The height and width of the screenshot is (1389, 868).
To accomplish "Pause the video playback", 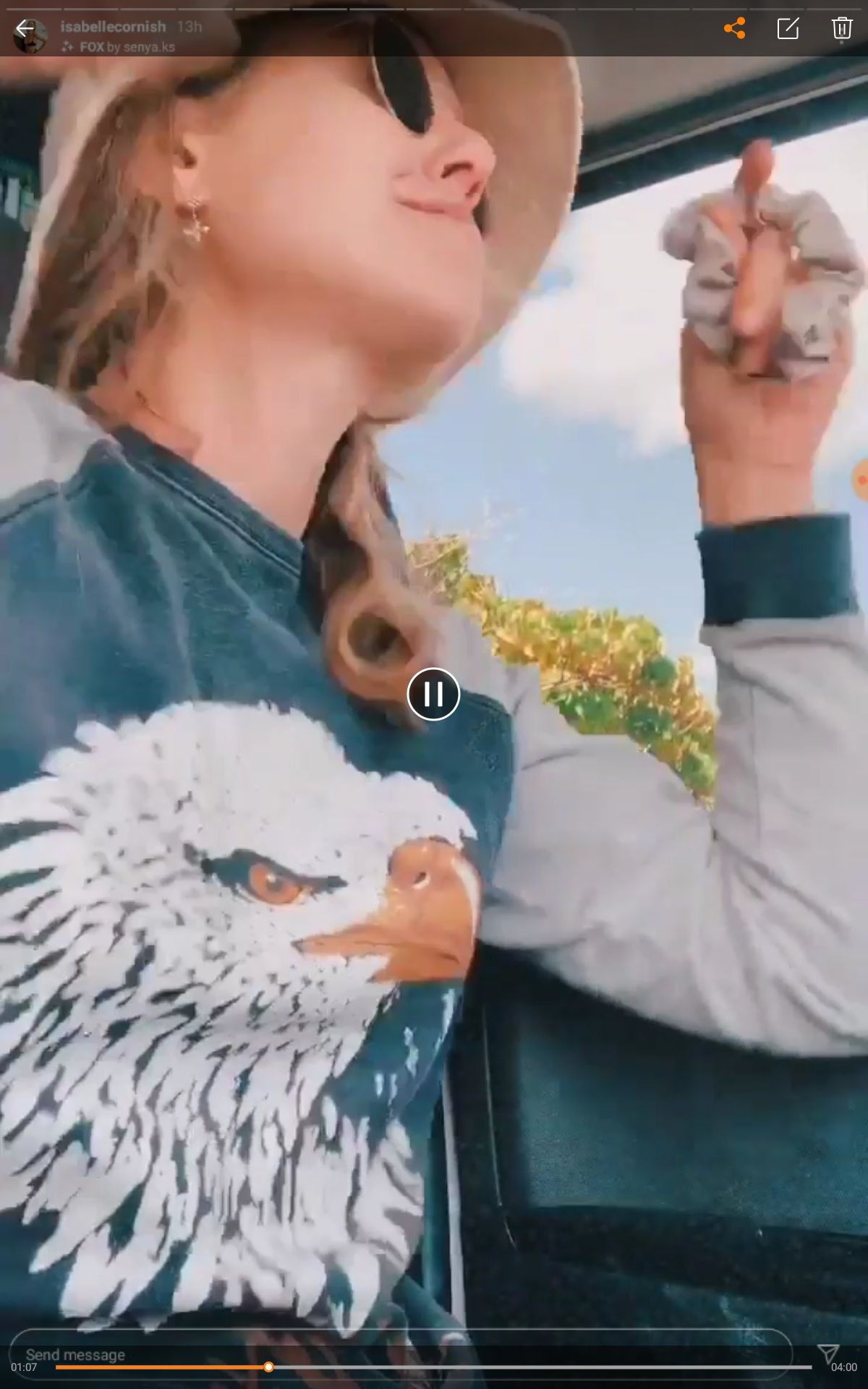I will pyautogui.click(x=433, y=694).
